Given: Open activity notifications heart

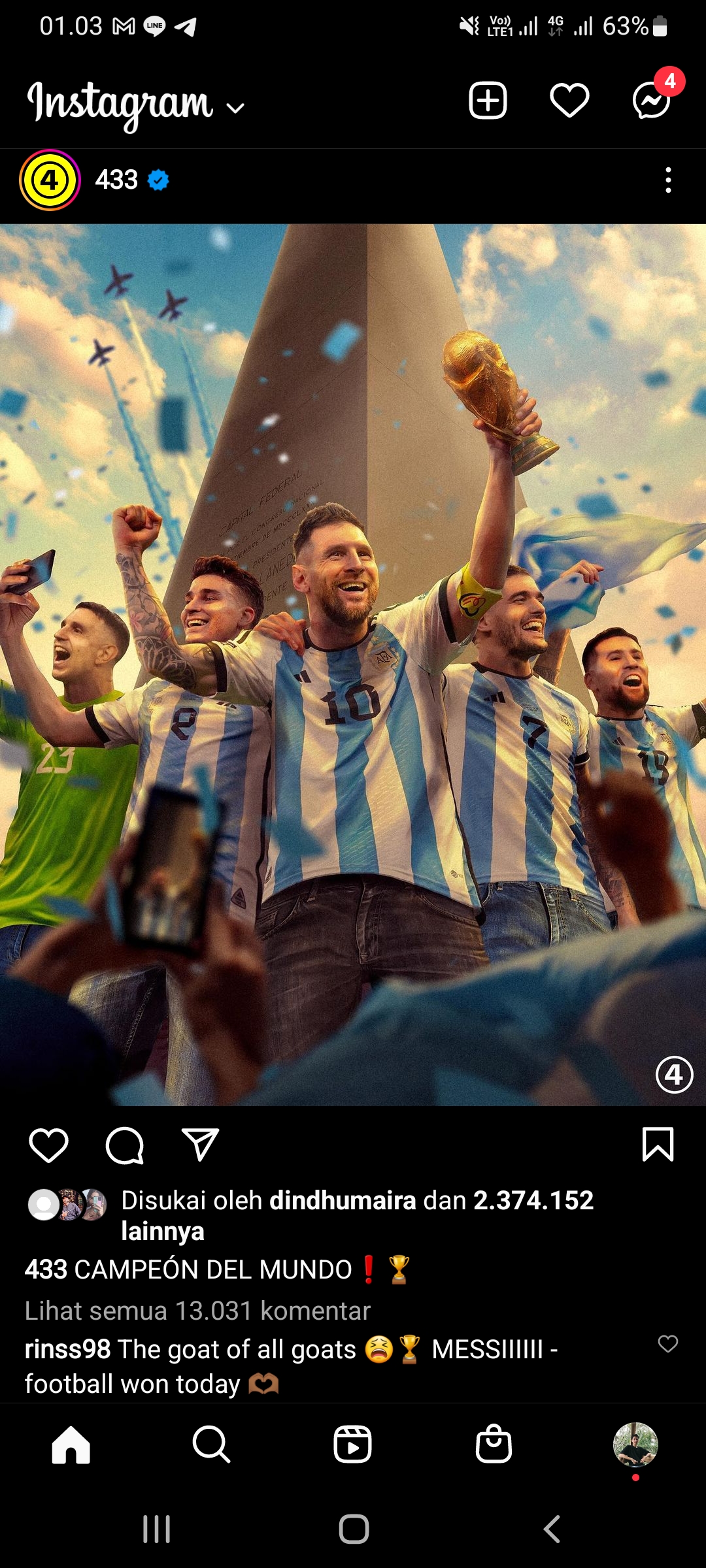Looking at the screenshot, I should tap(569, 101).
